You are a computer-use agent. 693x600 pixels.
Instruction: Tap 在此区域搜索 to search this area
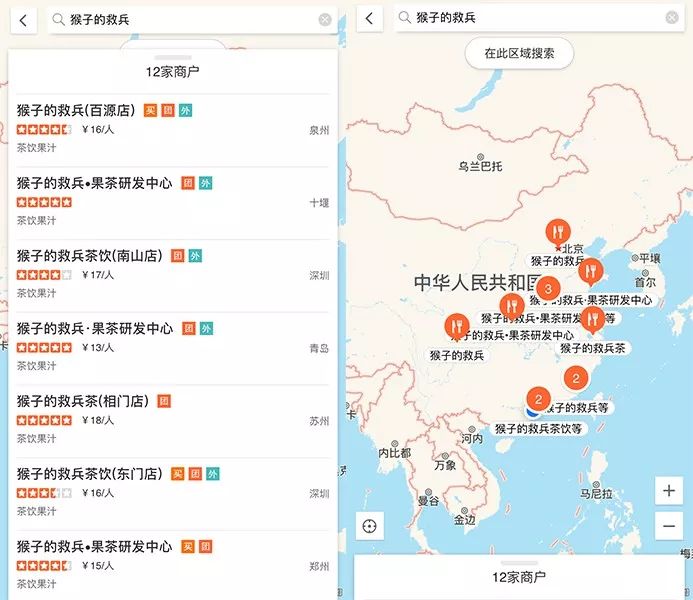click(518, 53)
